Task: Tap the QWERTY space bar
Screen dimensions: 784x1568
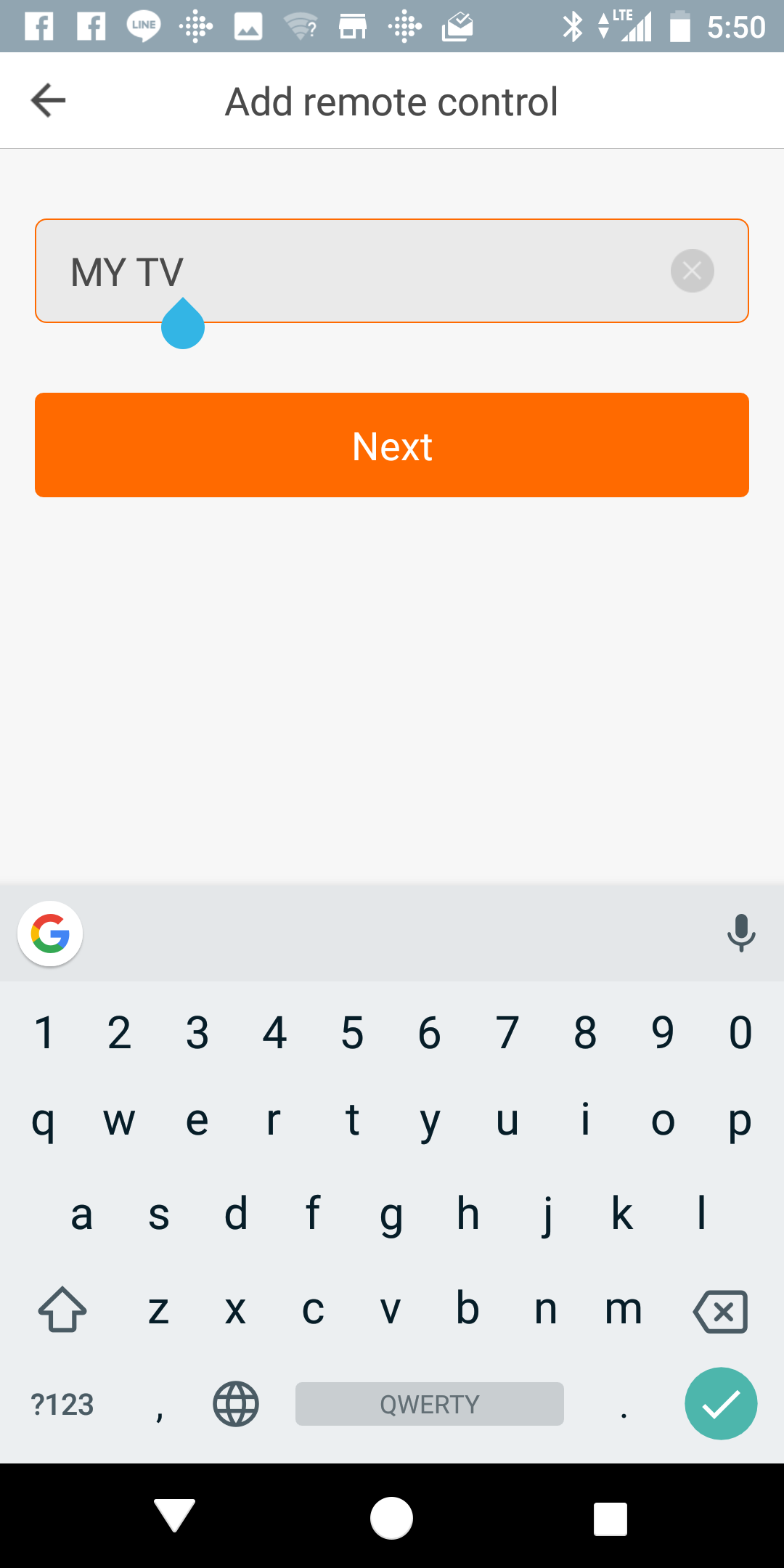Action: tap(429, 1404)
